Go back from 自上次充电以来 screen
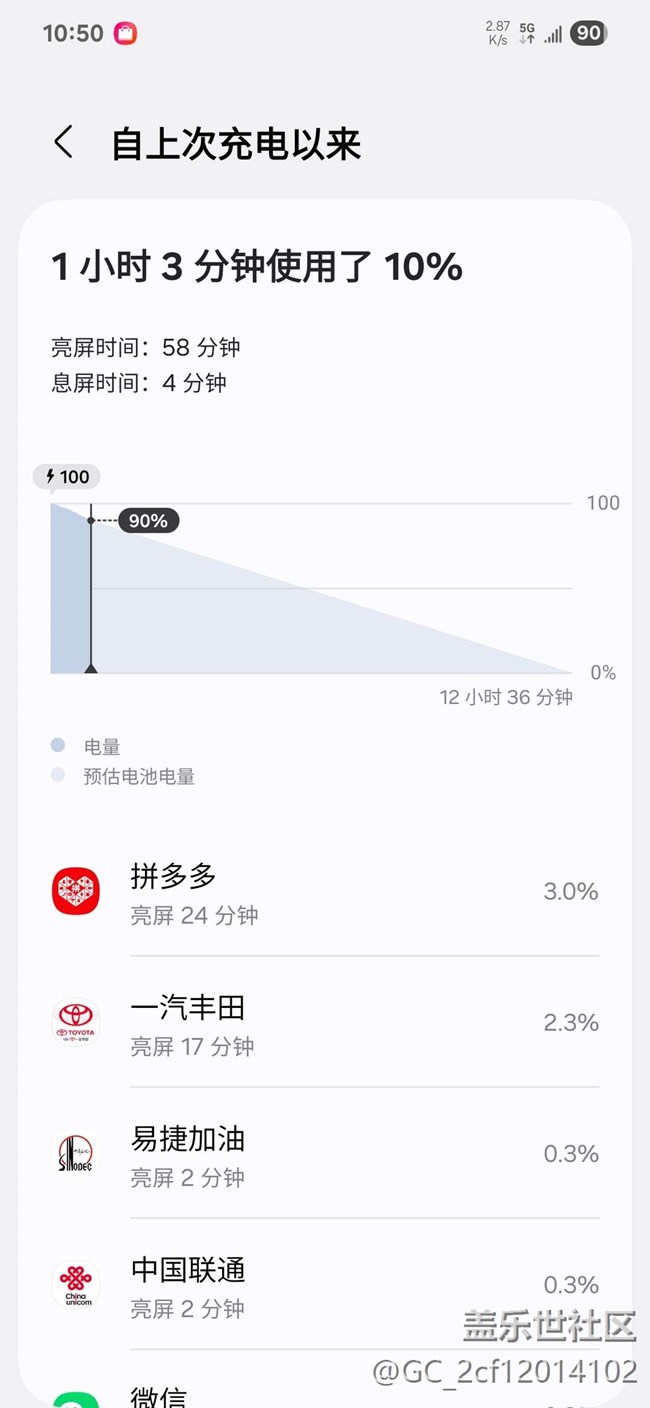Image resolution: width=650 pixels, height=1408 pixels. [64, 143]
